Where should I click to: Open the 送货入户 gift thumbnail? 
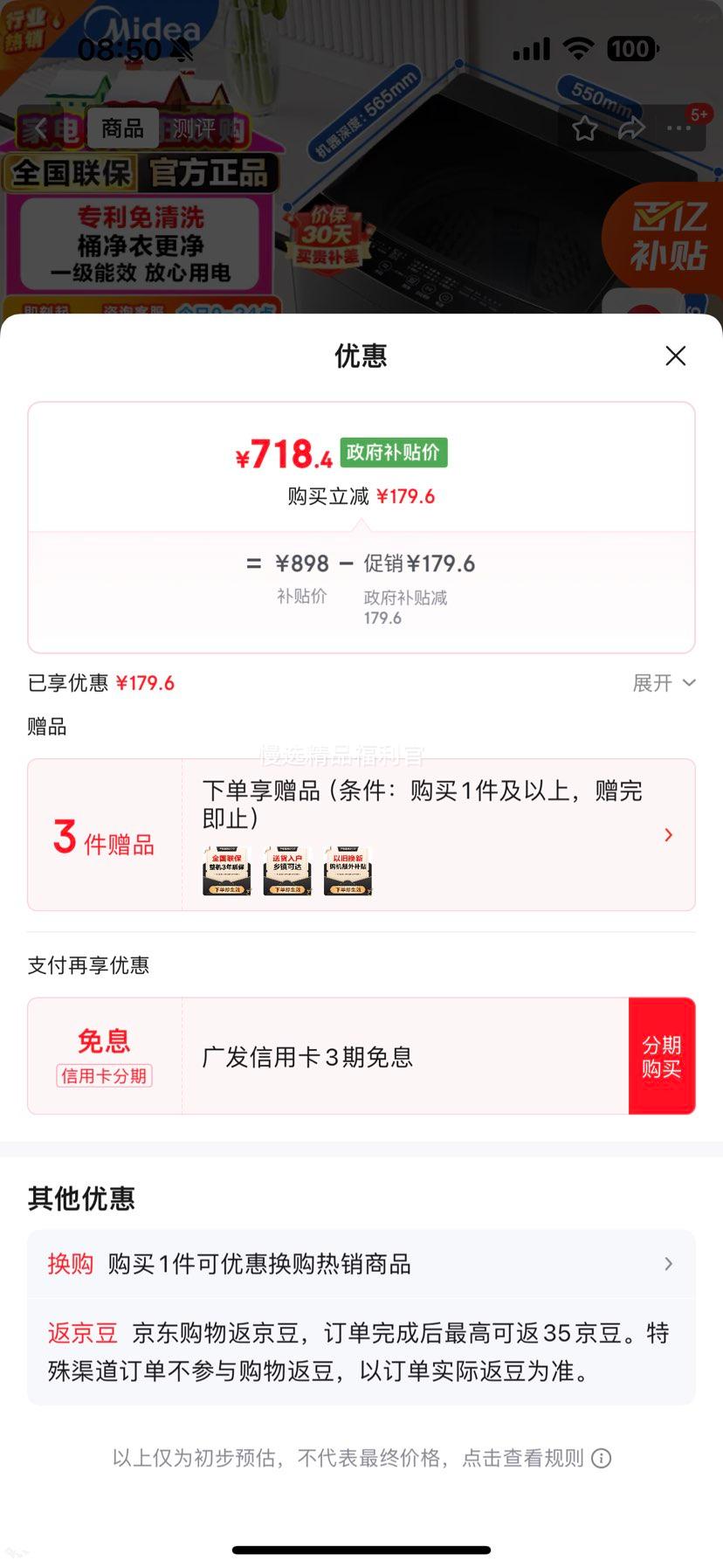pos(287,872)
